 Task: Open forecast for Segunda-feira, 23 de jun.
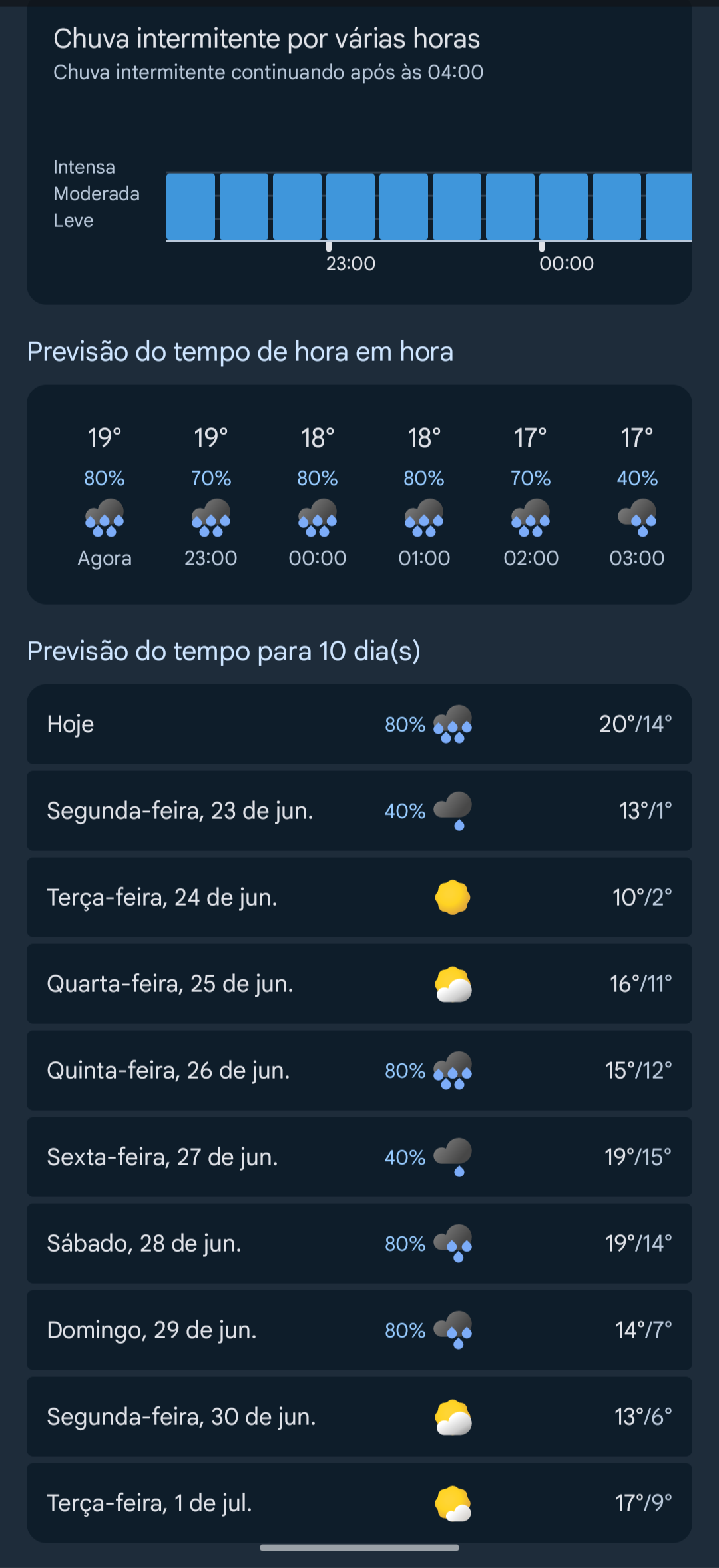tap(359, 810)
